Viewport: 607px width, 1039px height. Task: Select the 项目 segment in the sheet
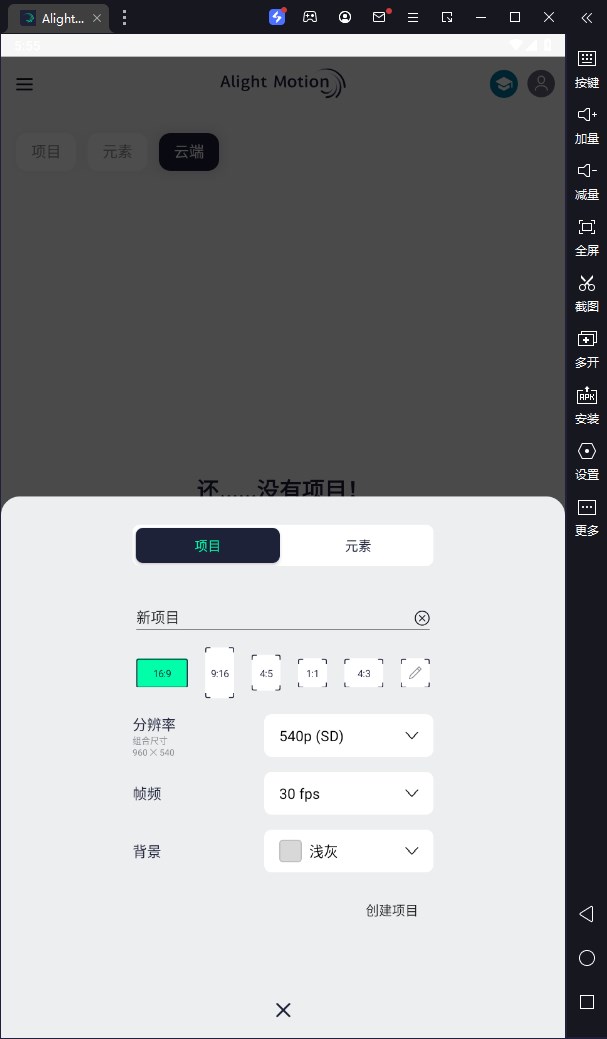coord(208,546)
